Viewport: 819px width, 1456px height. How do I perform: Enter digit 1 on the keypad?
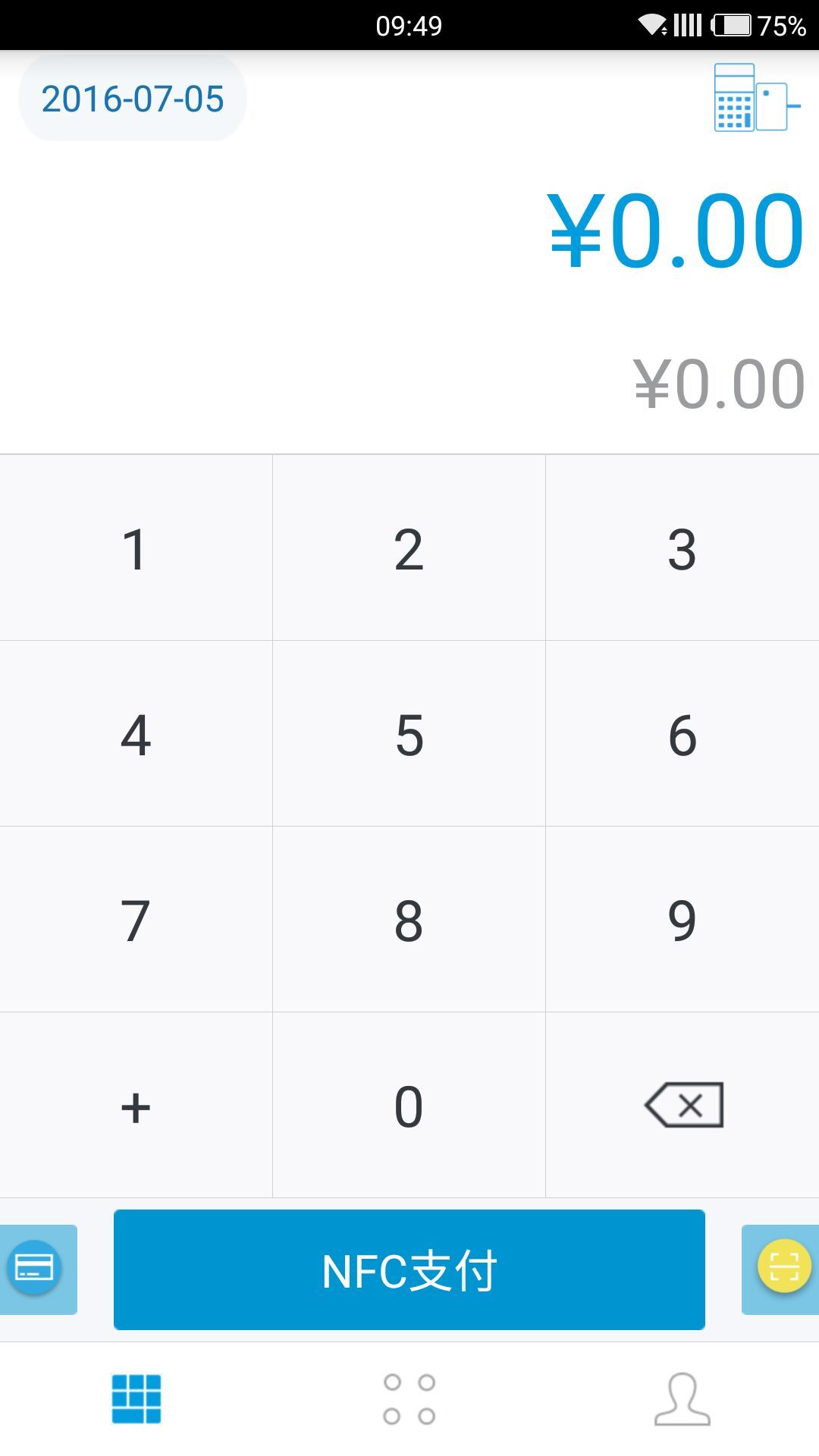tap(136, 549)
